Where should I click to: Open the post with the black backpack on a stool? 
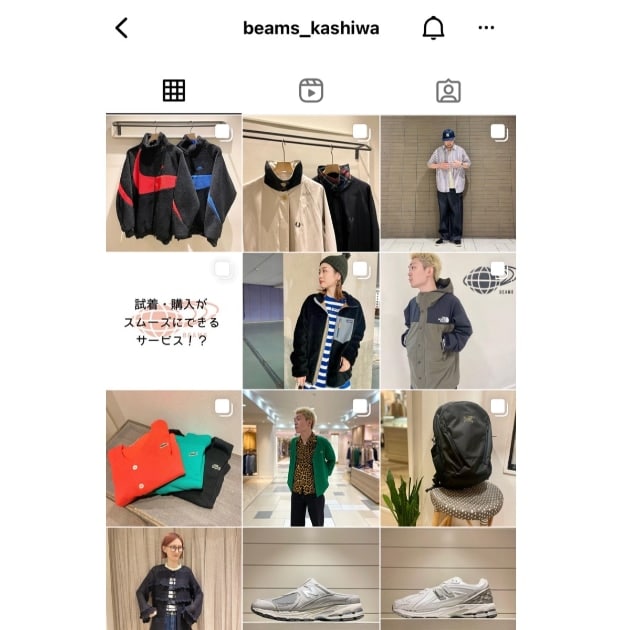pyautogui.click(x=448, y=458)
